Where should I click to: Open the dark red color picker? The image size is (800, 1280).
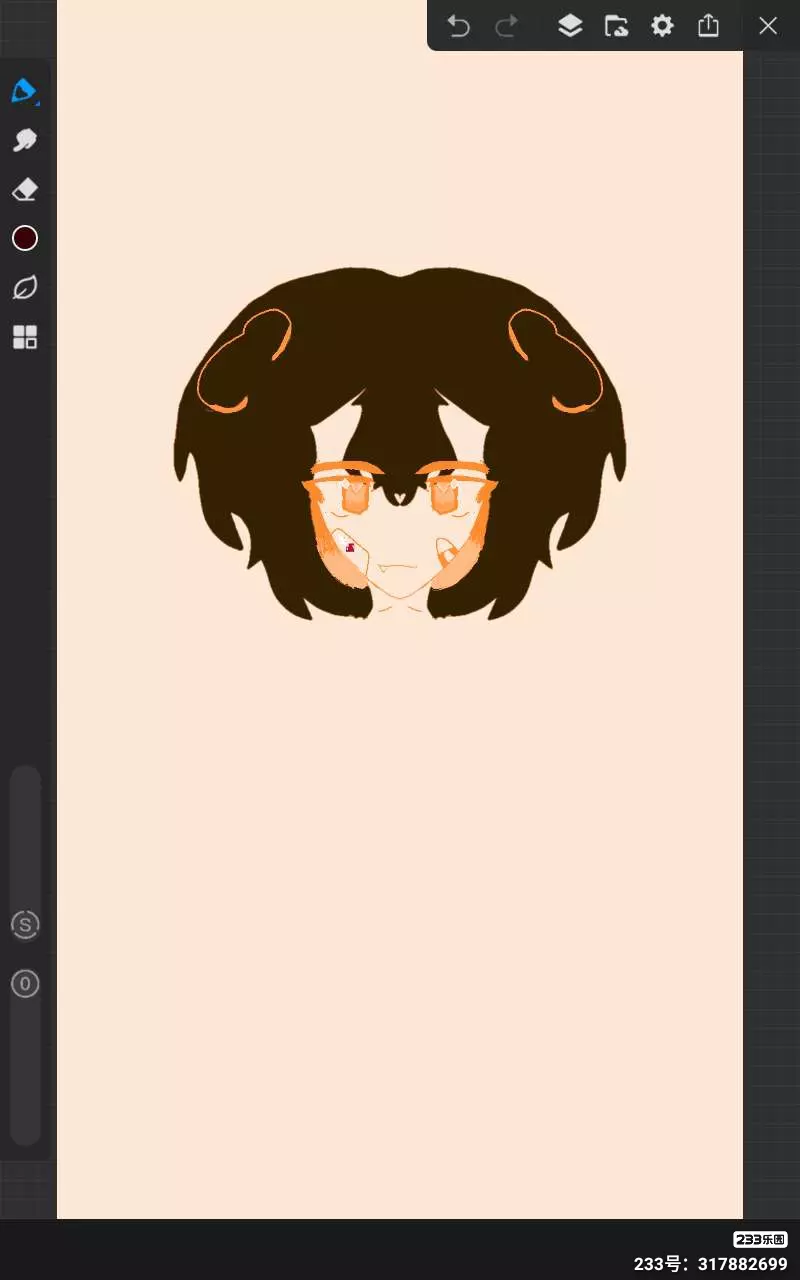pos(25,238)
